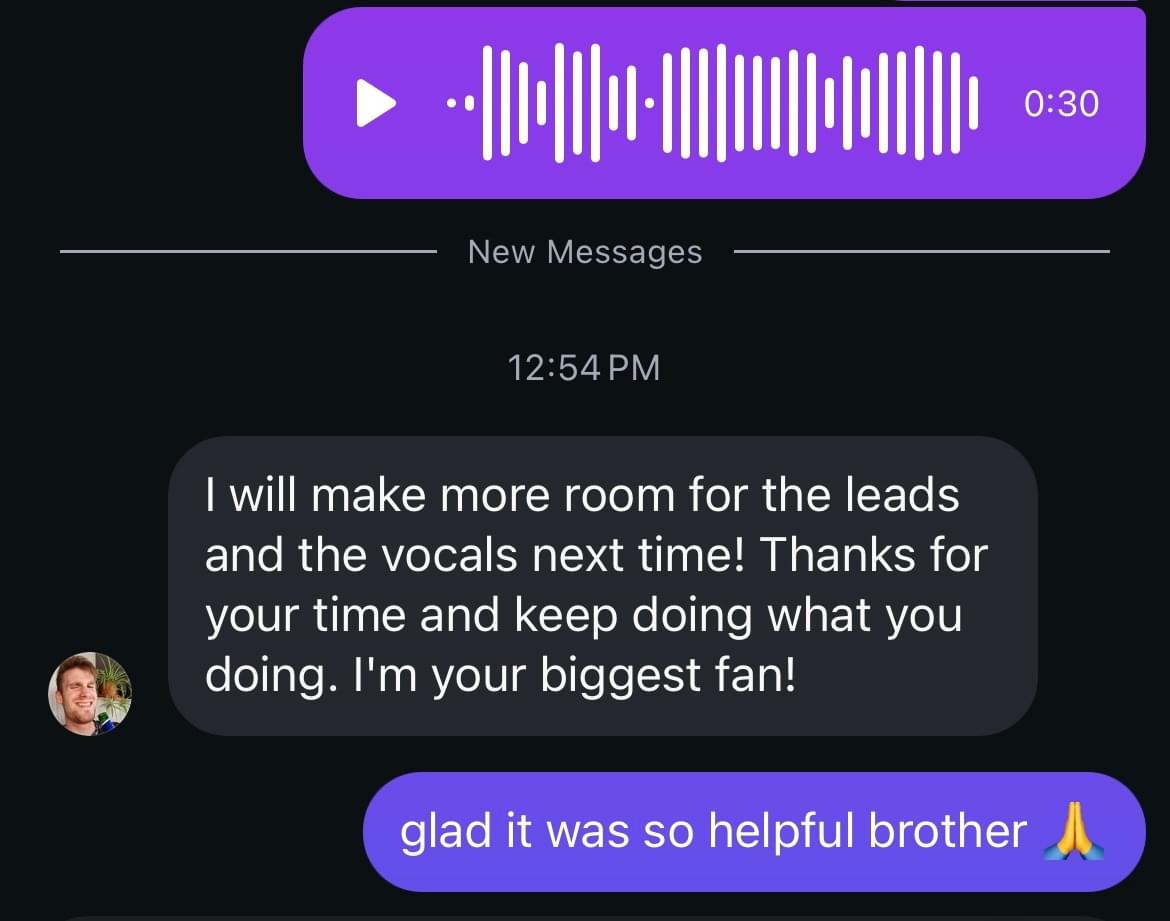Open the sender's profile picture

[x=90, y=694]
